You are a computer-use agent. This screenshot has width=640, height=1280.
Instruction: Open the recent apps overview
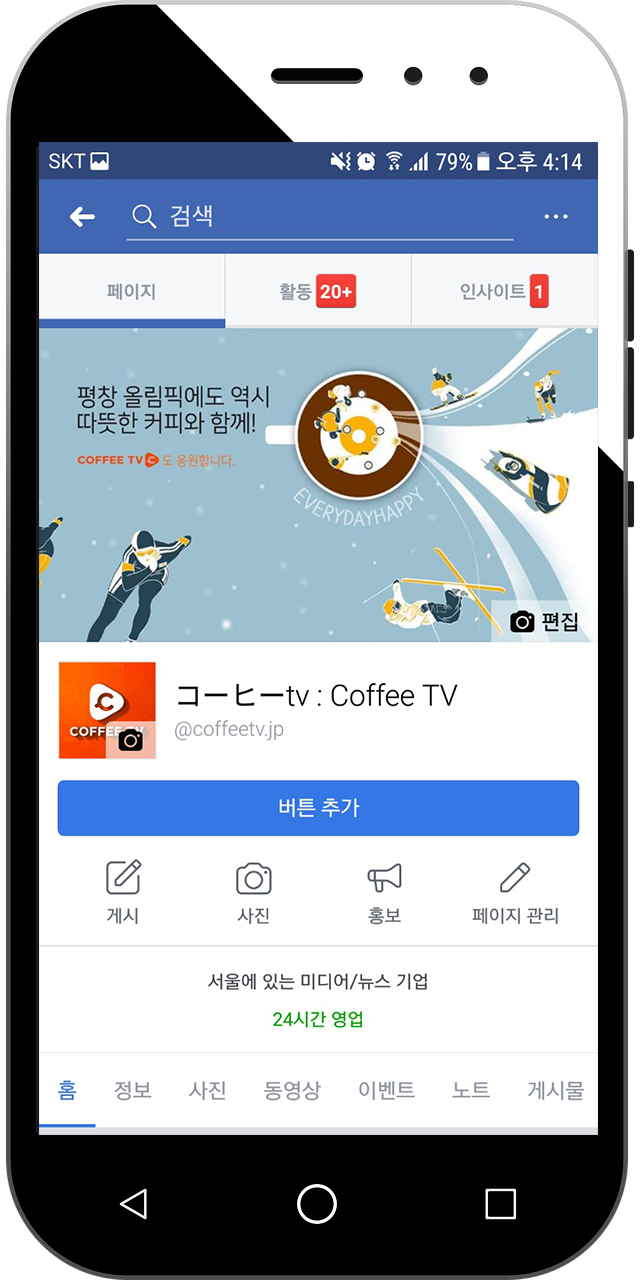point(500,1204)
